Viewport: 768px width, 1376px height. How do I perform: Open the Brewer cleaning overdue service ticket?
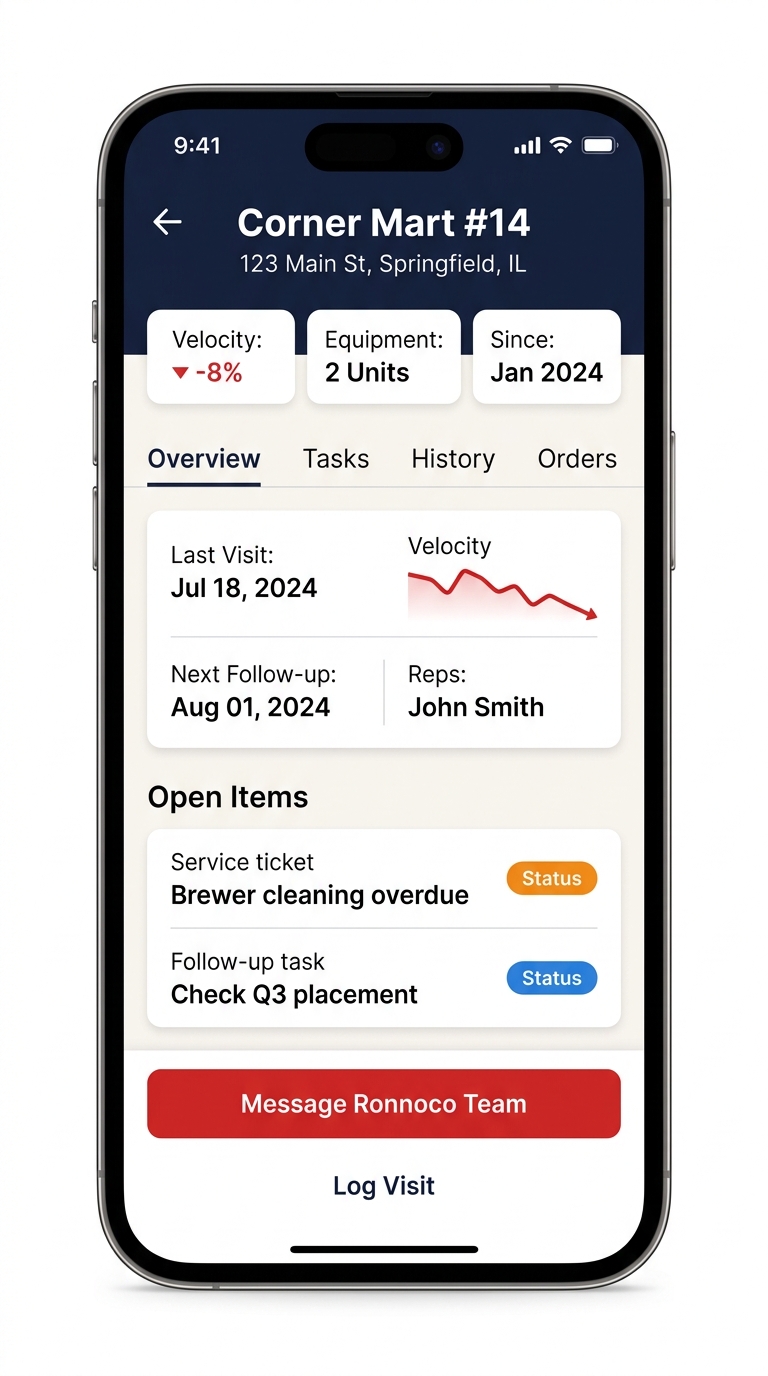[384, 878]
